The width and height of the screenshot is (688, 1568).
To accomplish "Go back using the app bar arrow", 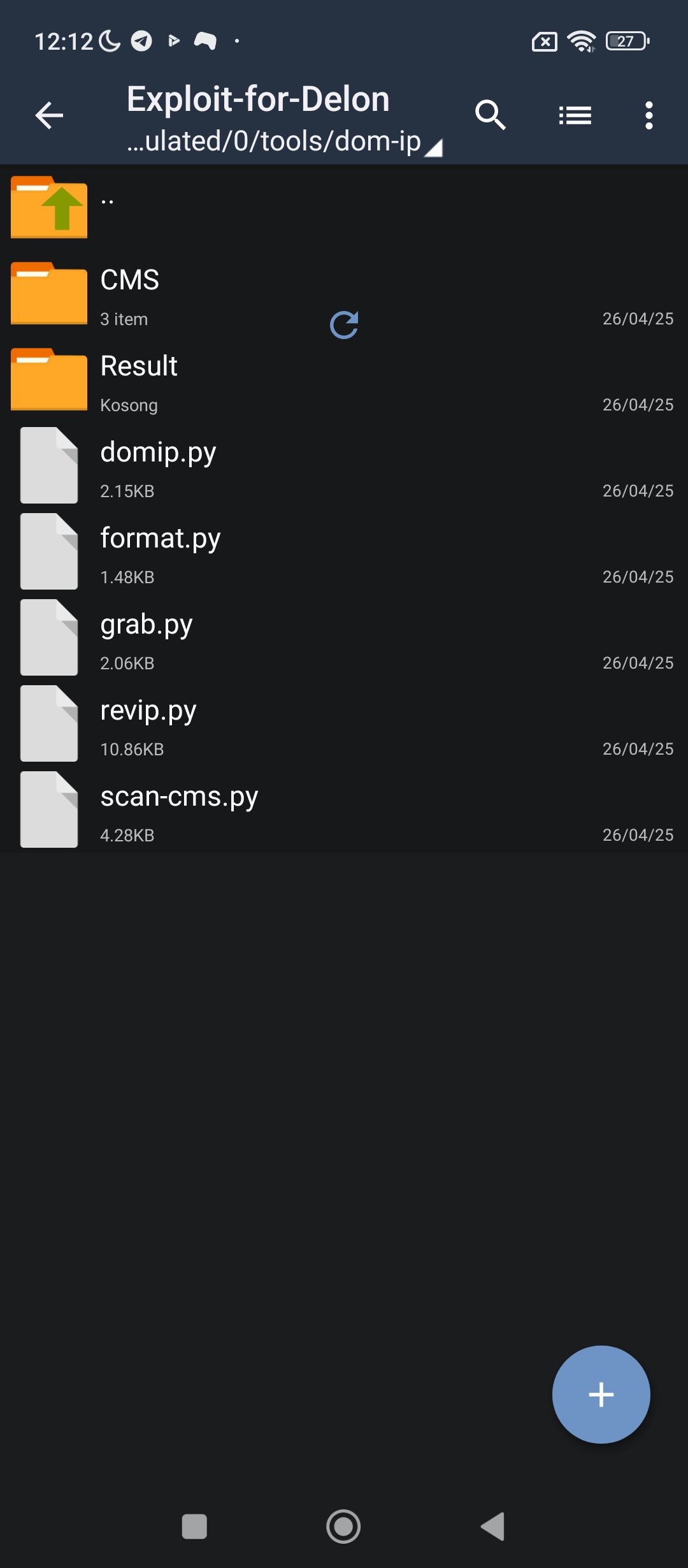I will (49, 115).
